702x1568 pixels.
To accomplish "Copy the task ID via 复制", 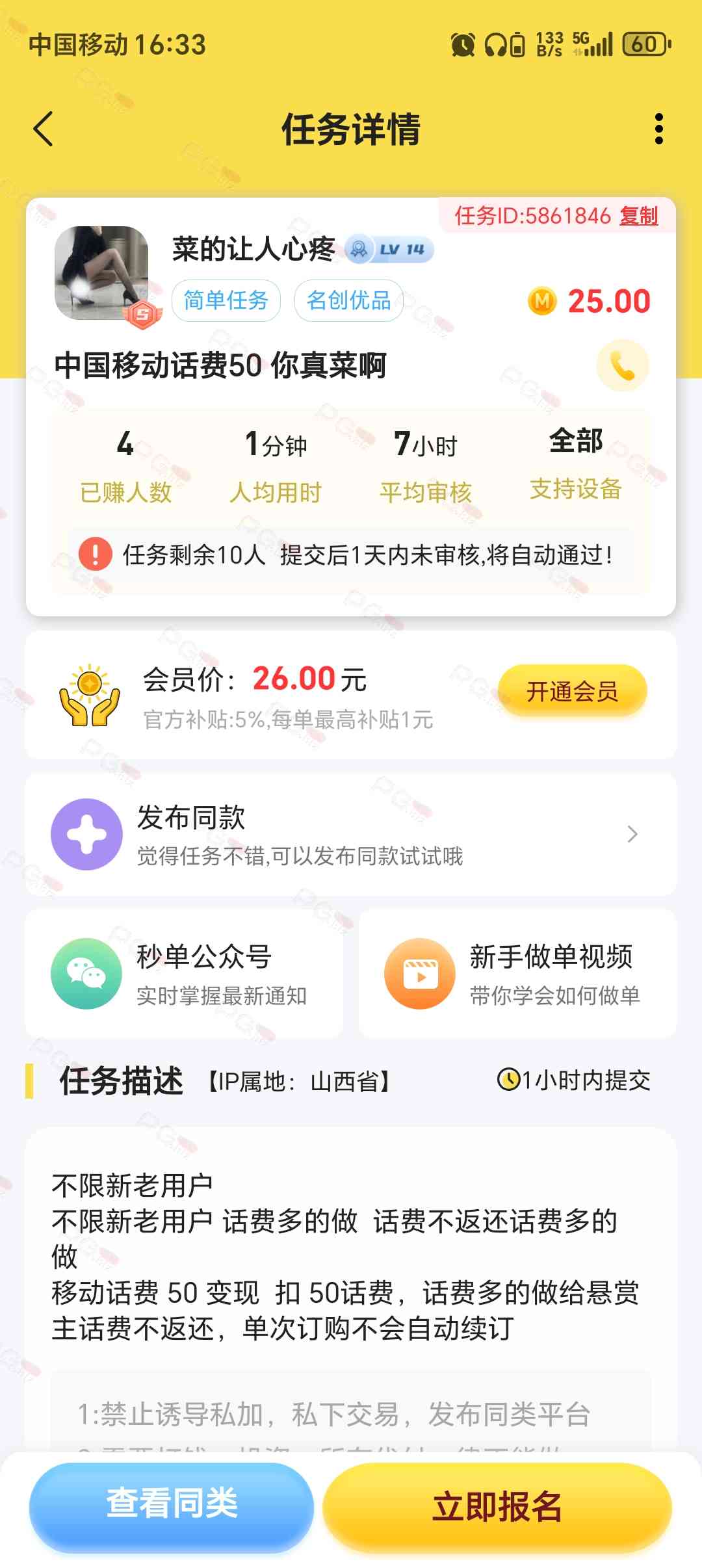I will [639, 216].
